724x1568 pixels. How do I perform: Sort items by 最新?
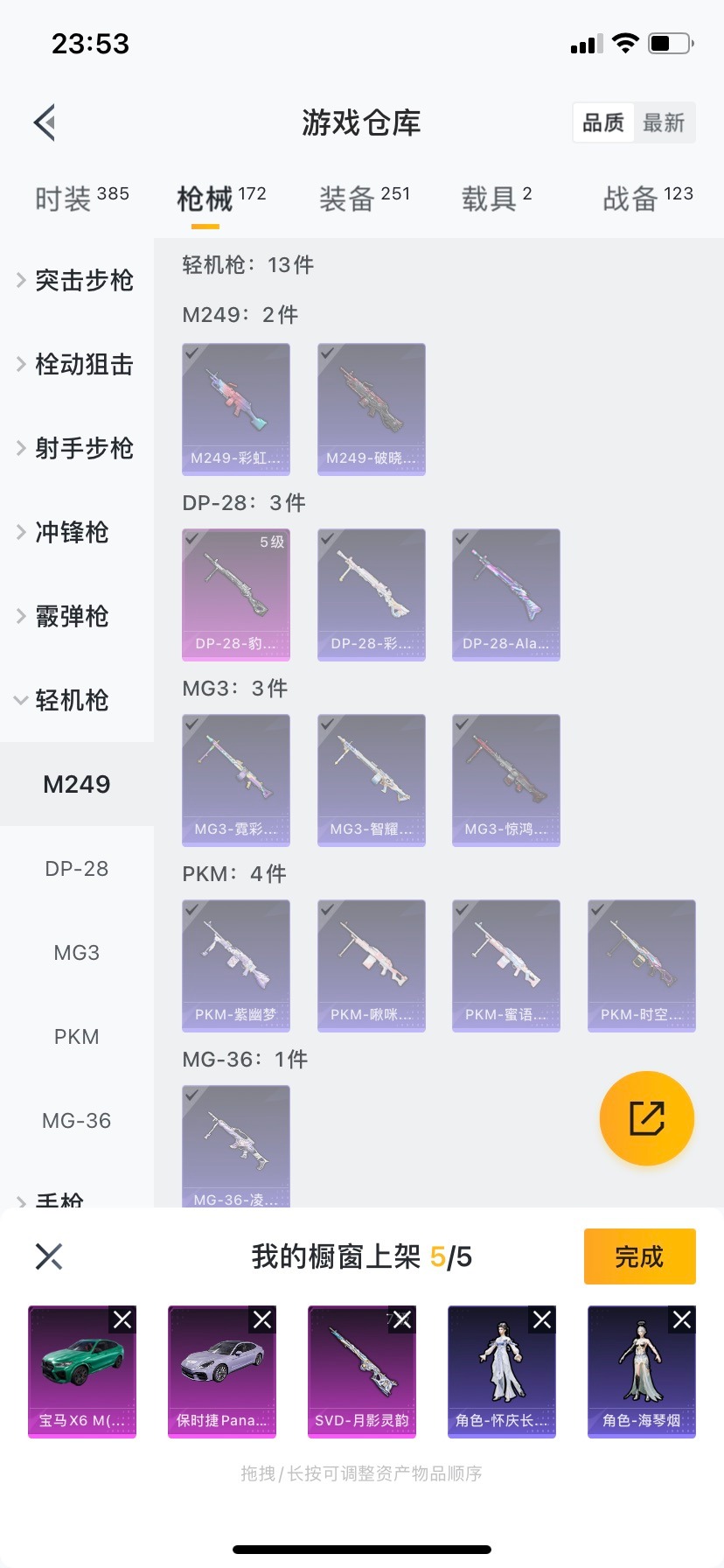(665, 122)
